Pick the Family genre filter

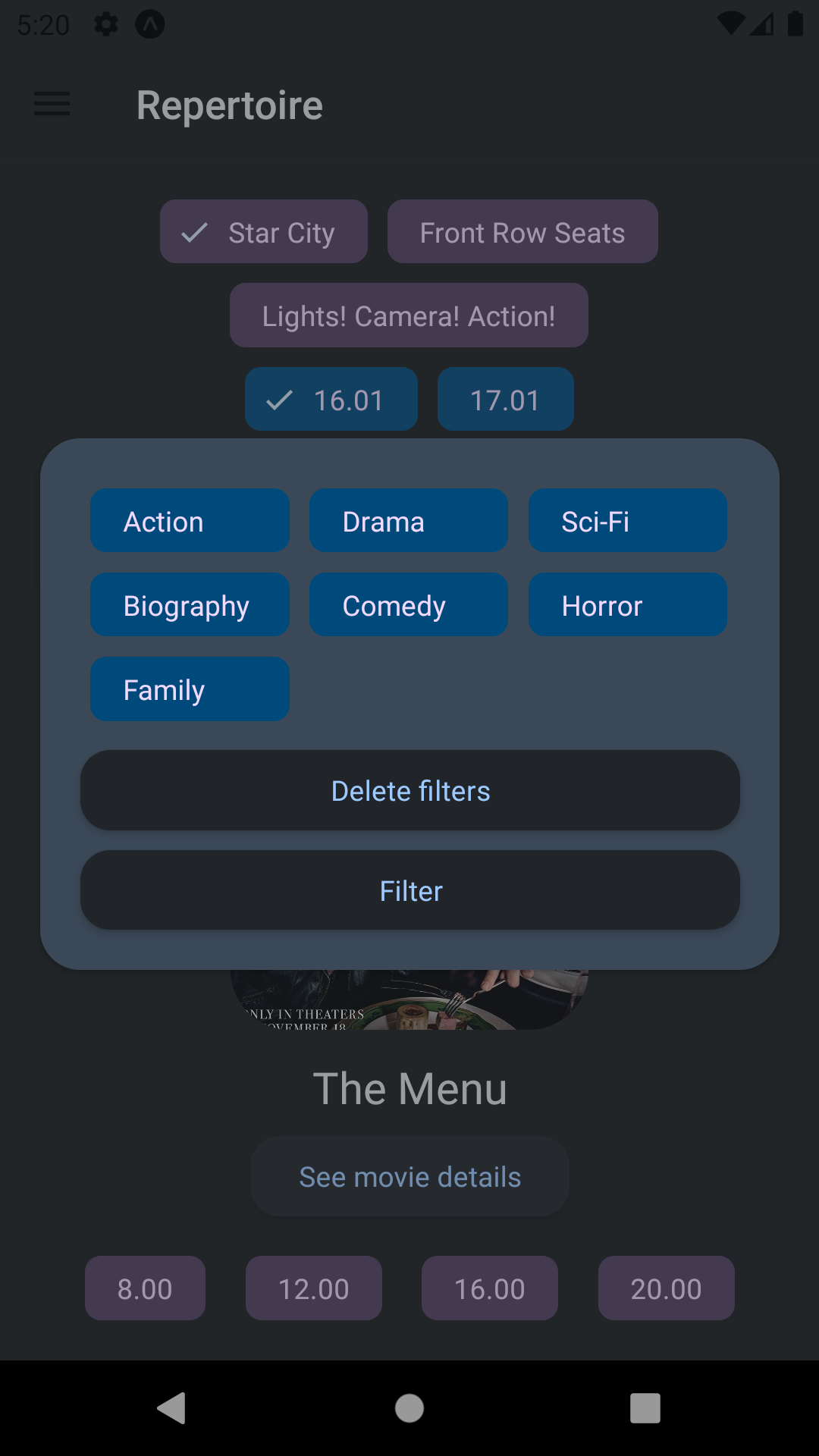190,689
